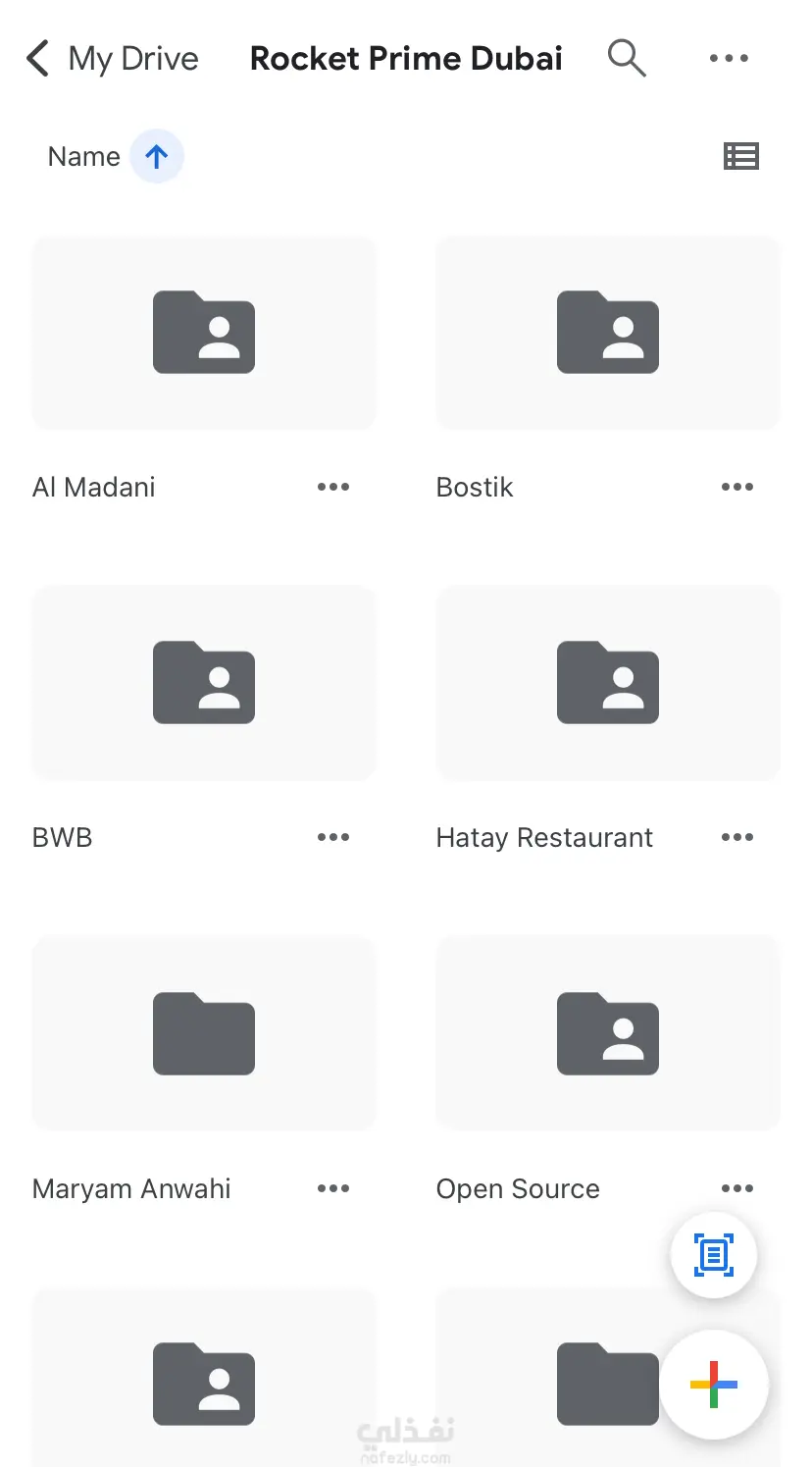Open the Hatay Restaurant folder
The height and width of the screenshot is (1467, 812).
tap(608, 683)
